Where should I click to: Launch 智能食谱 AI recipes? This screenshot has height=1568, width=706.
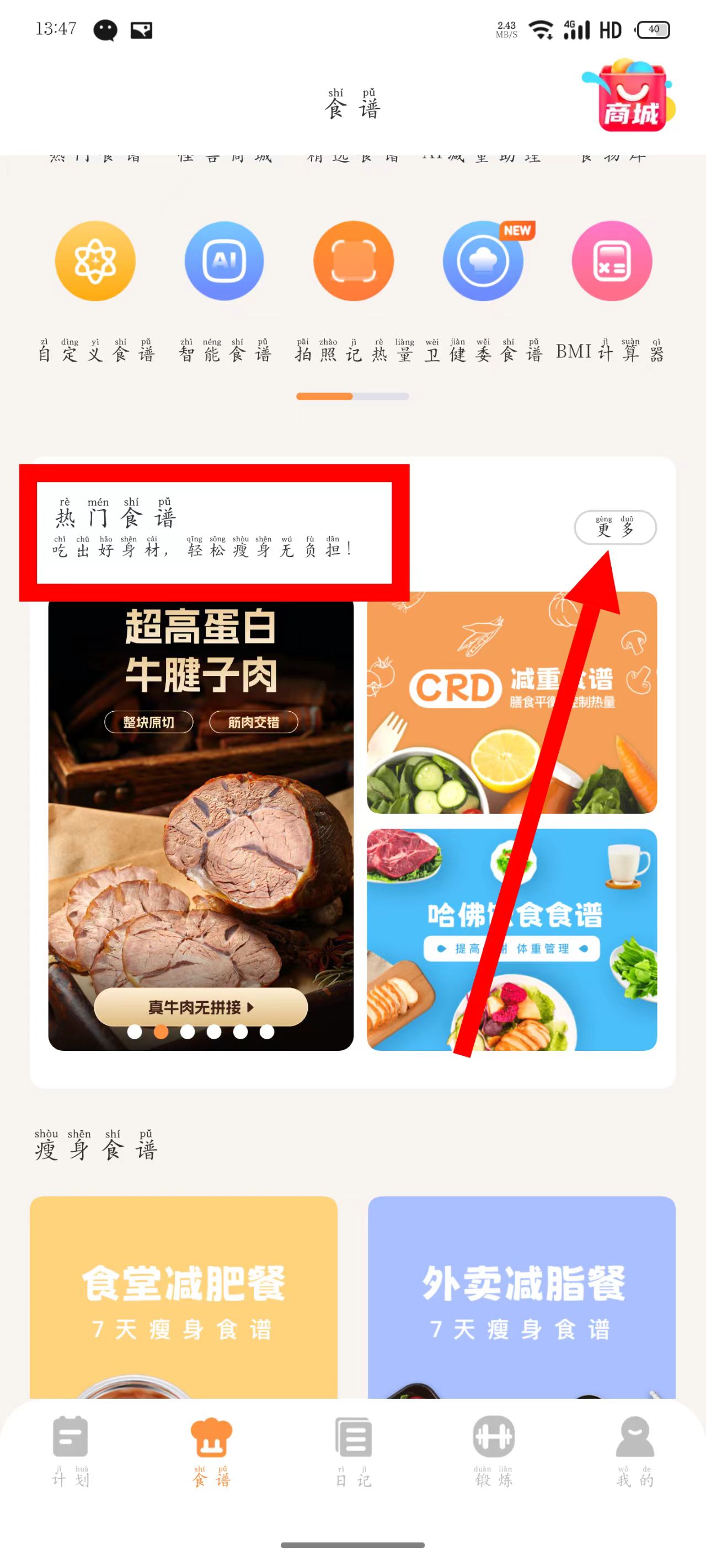(224, 261)
